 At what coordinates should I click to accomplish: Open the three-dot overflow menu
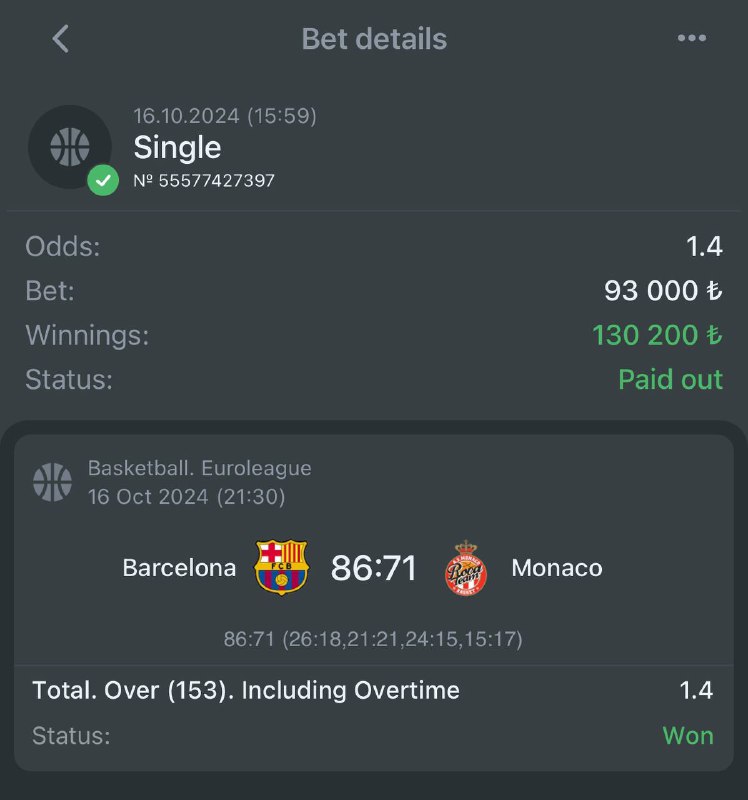[691, 39]
